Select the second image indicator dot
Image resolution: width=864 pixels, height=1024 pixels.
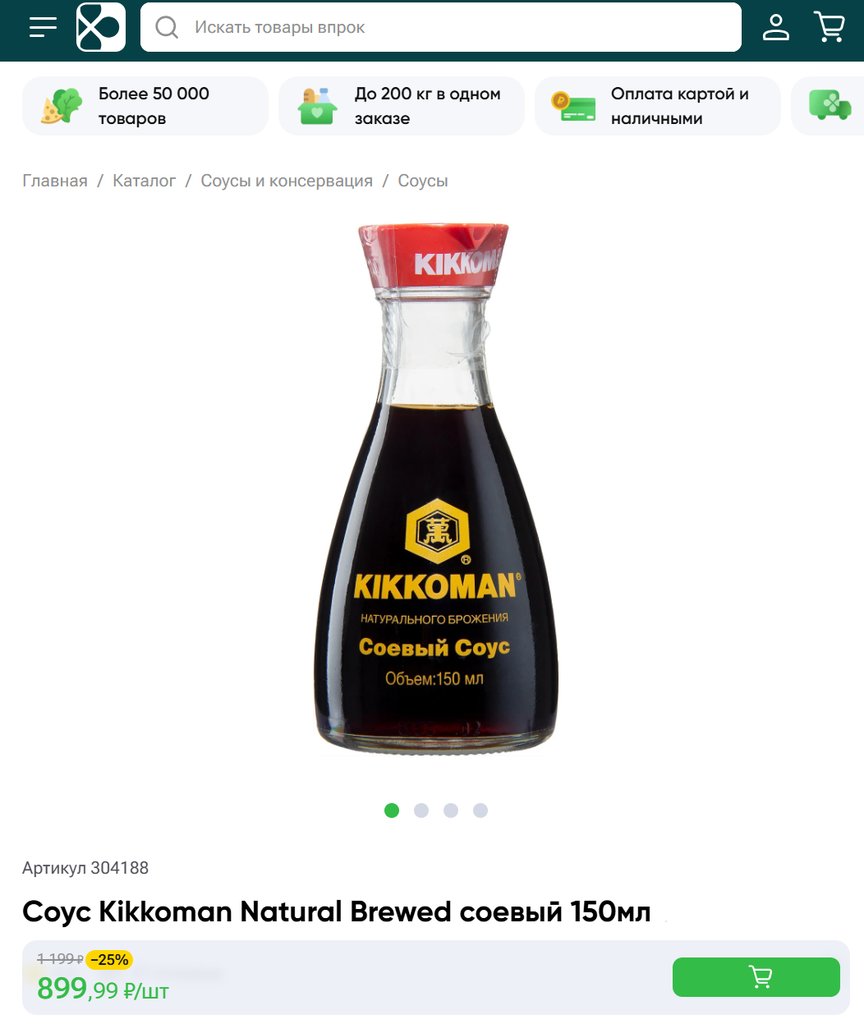[421, 810]
